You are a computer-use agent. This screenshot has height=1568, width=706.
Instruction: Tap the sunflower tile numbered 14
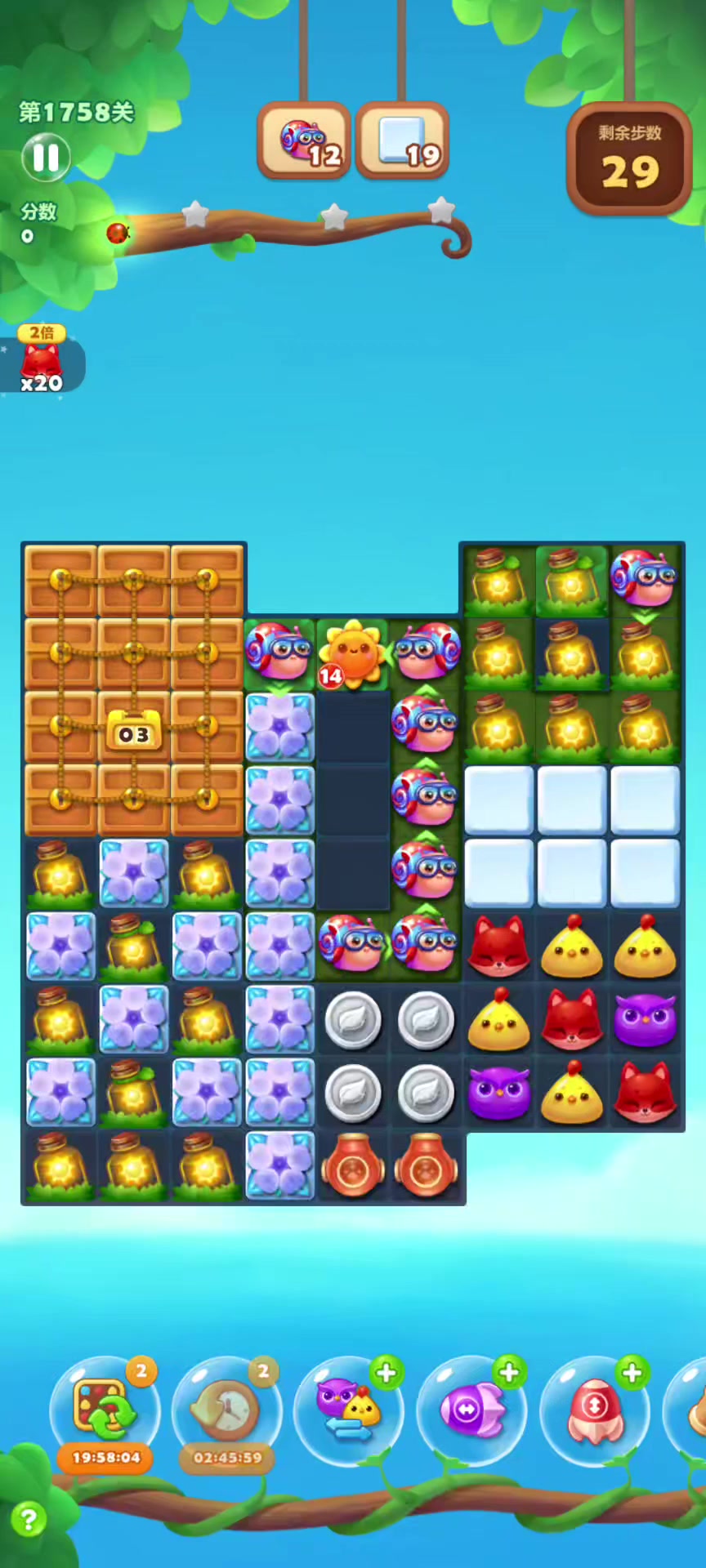tap(352, 653)
